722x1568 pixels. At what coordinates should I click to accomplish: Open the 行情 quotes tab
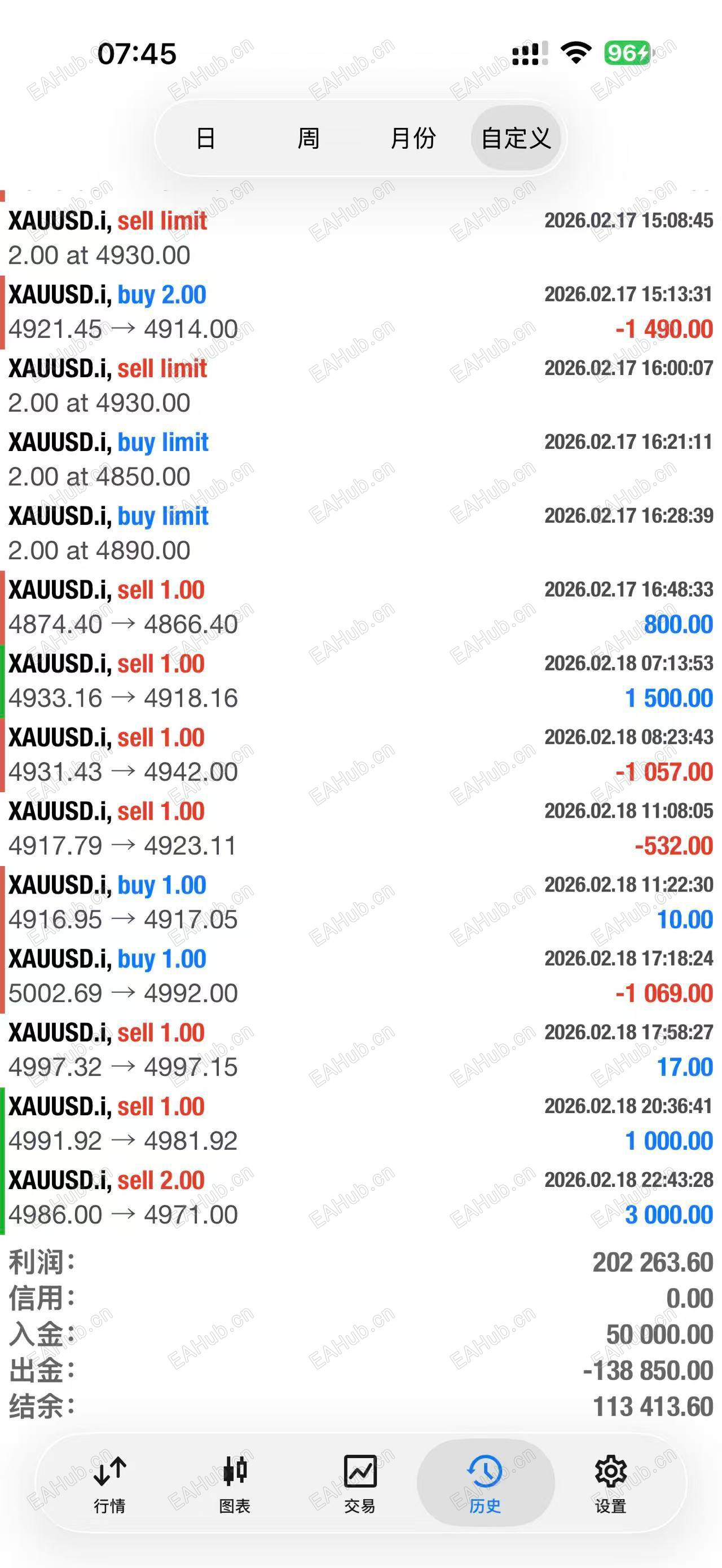(109, 1484)
